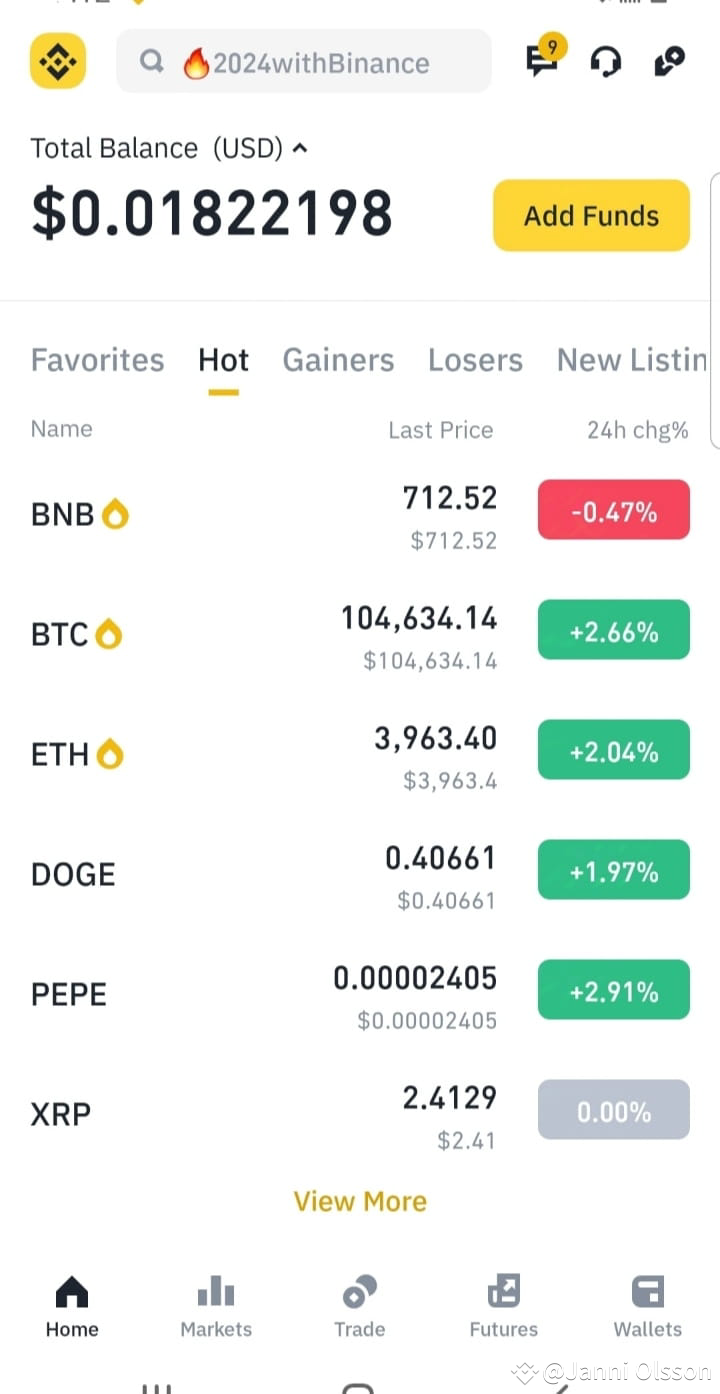720x1394 pixels.
Task: Open the Favorites tab
Action: 97,360
